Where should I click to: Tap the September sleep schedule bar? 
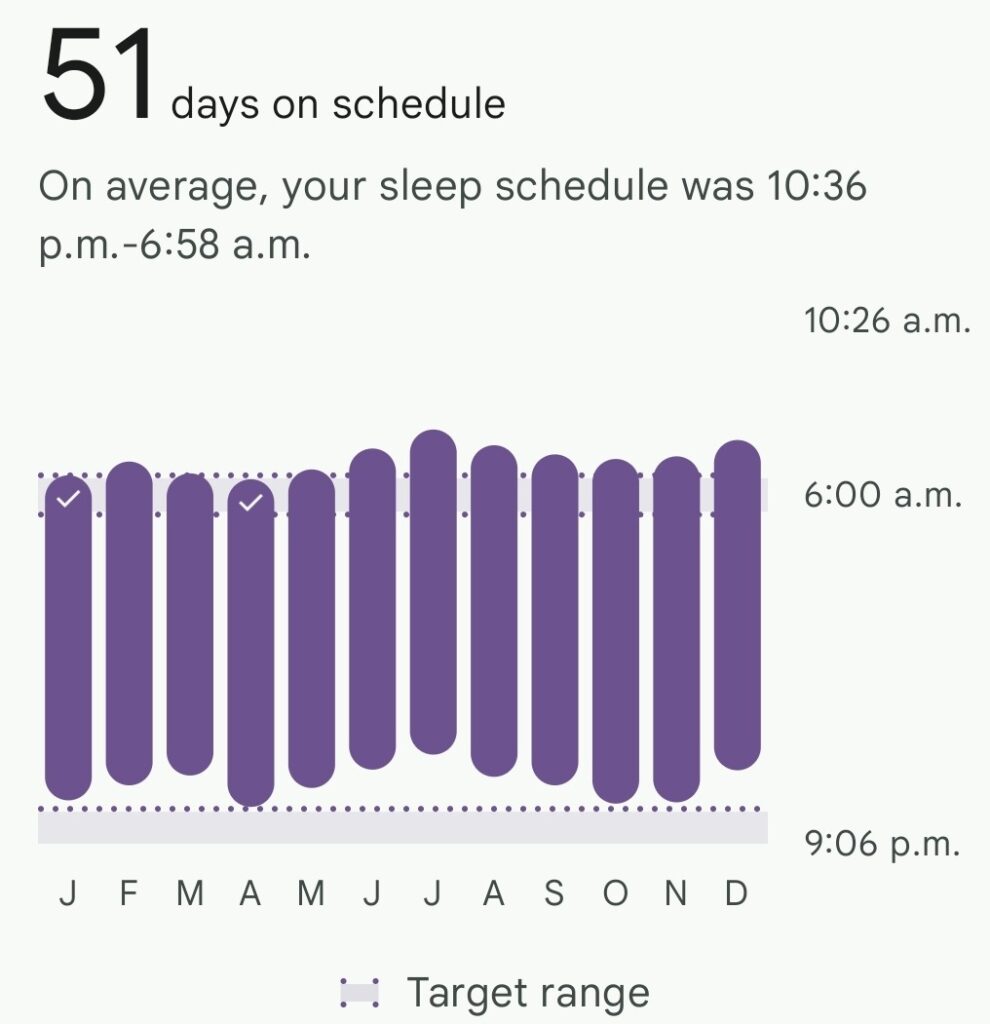tap(555, 620)
